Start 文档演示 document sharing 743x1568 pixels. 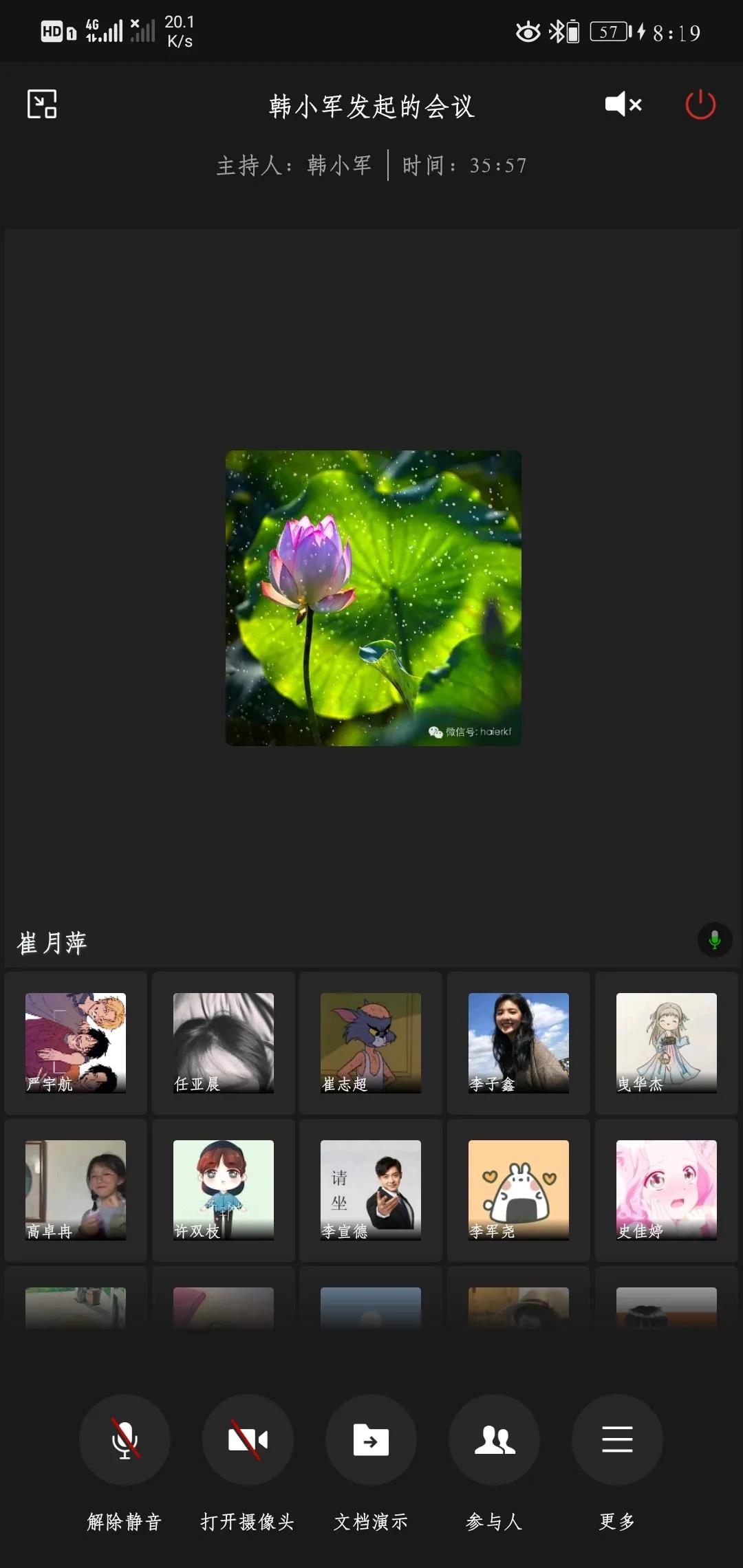(x=371, y=1439)
